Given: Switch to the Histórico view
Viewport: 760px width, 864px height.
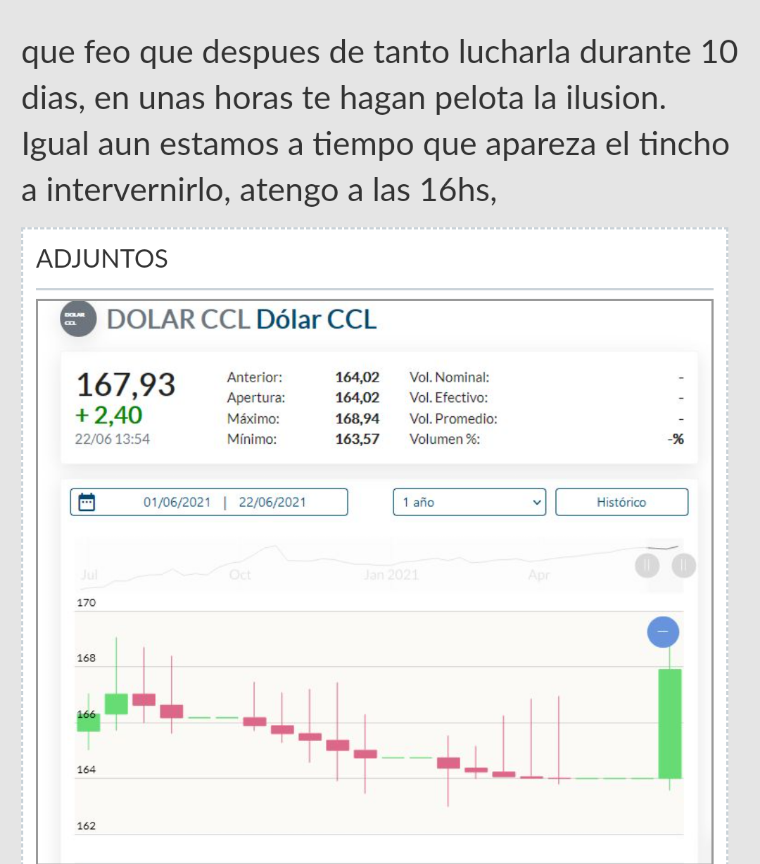Looking at the screenshot, I should 622,502.
